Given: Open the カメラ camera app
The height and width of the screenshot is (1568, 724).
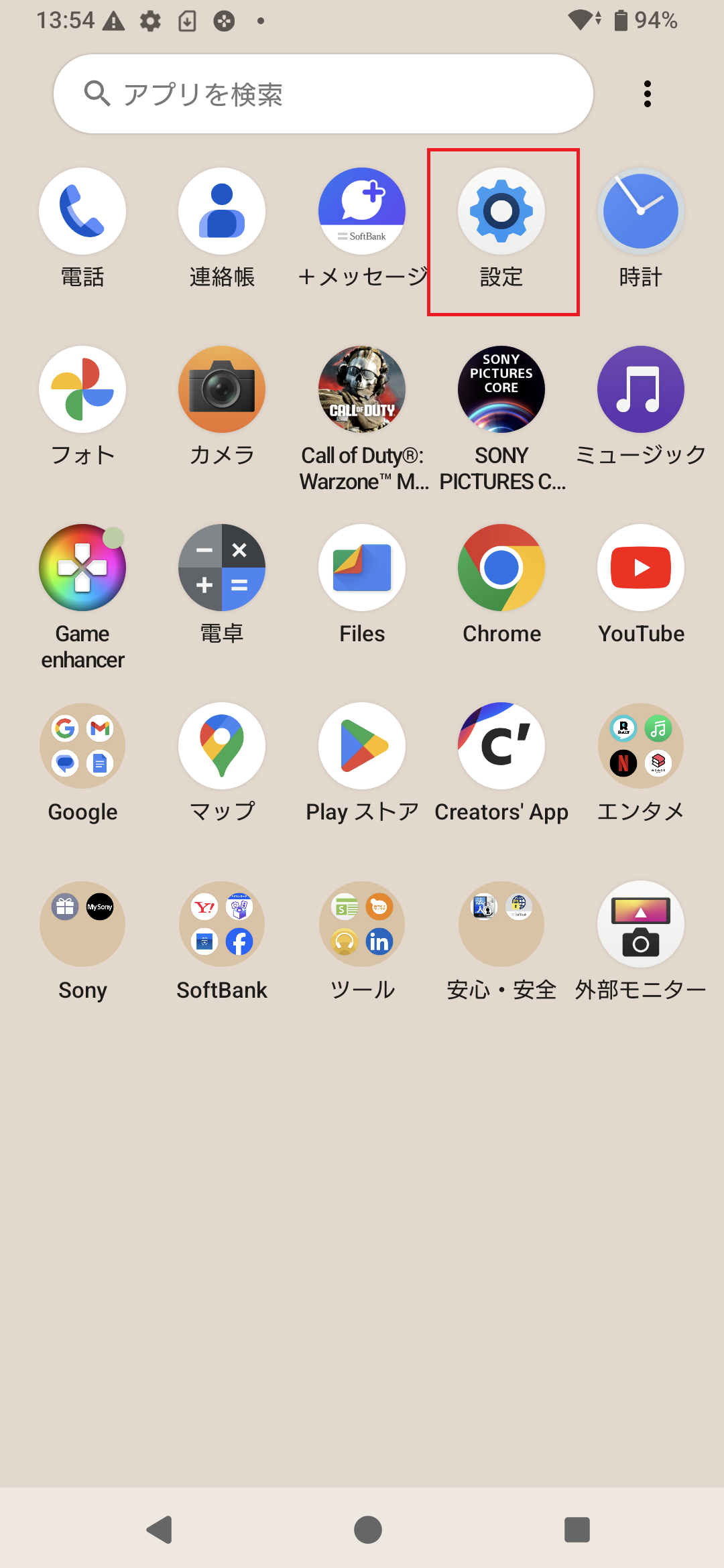Looking at the screenshot, I should click(x=222, y=389).
